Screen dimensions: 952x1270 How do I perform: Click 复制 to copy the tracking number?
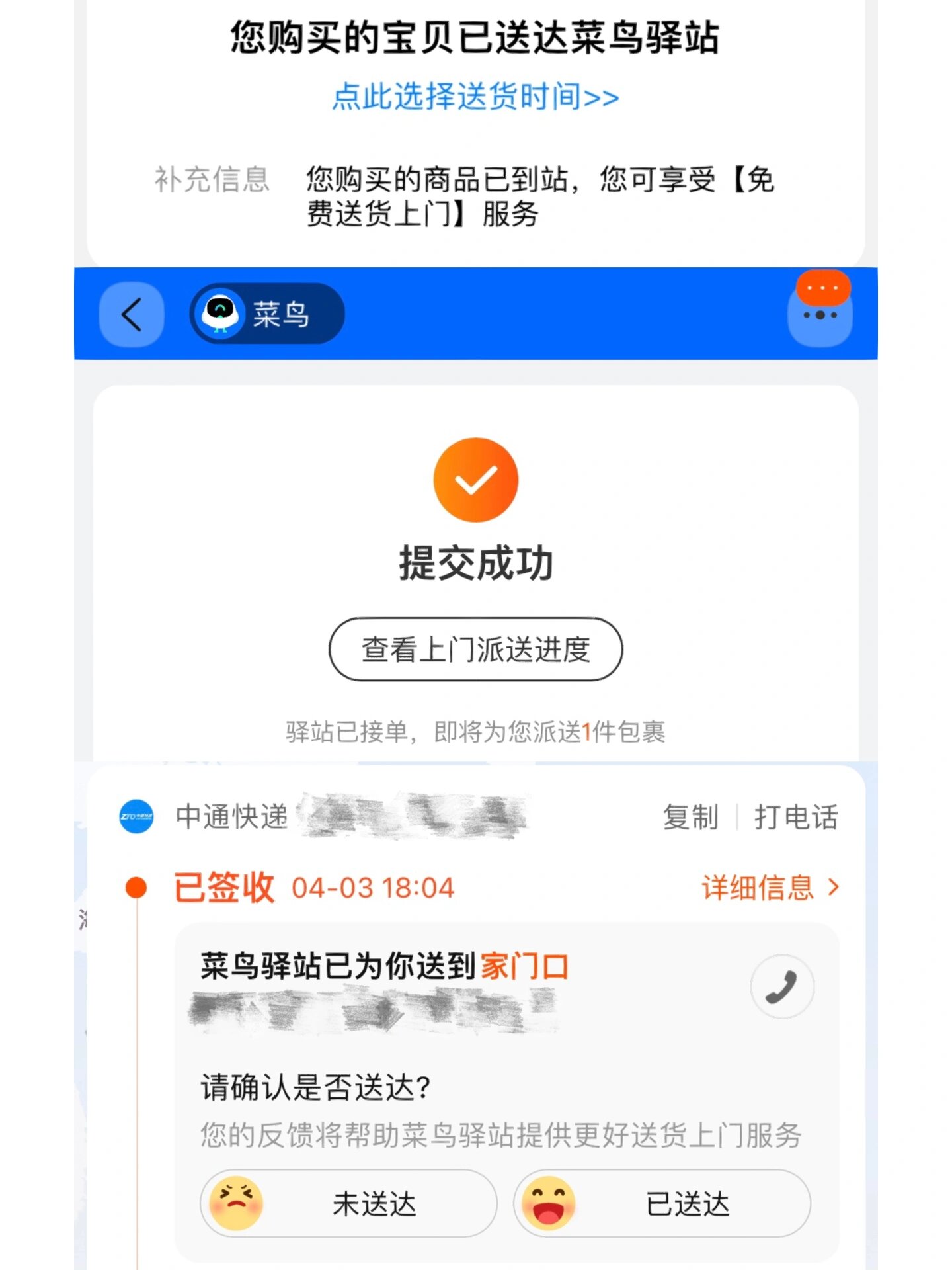point(691,818)
